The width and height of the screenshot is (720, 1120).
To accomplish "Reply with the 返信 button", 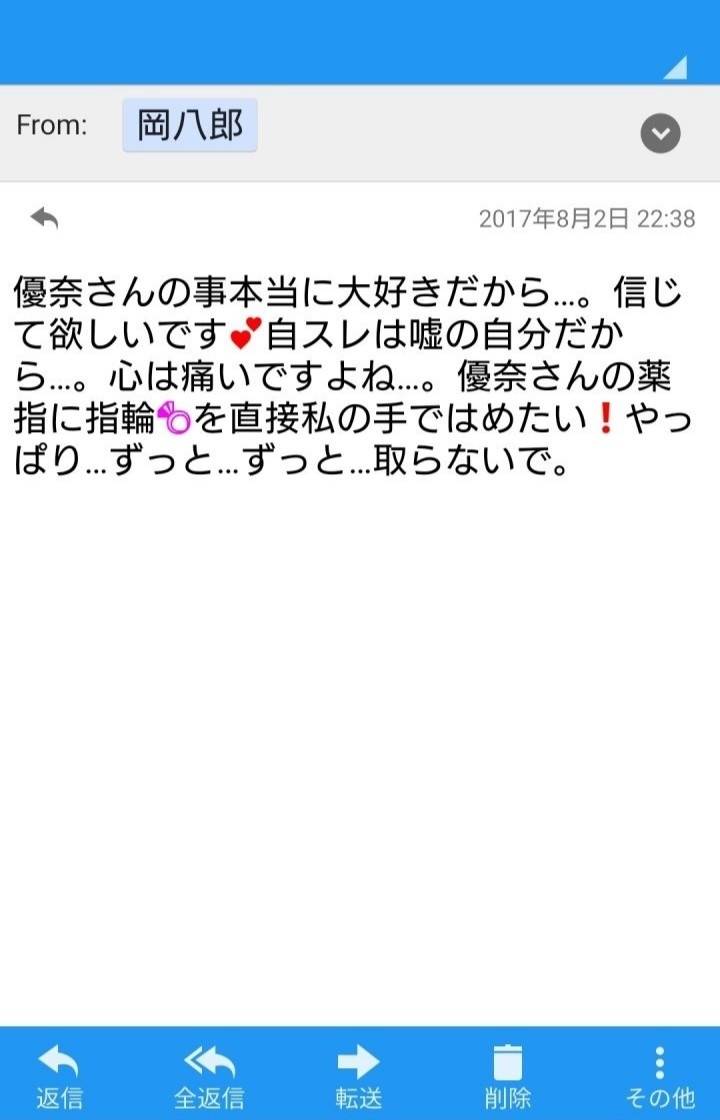I will [59, 1076].
